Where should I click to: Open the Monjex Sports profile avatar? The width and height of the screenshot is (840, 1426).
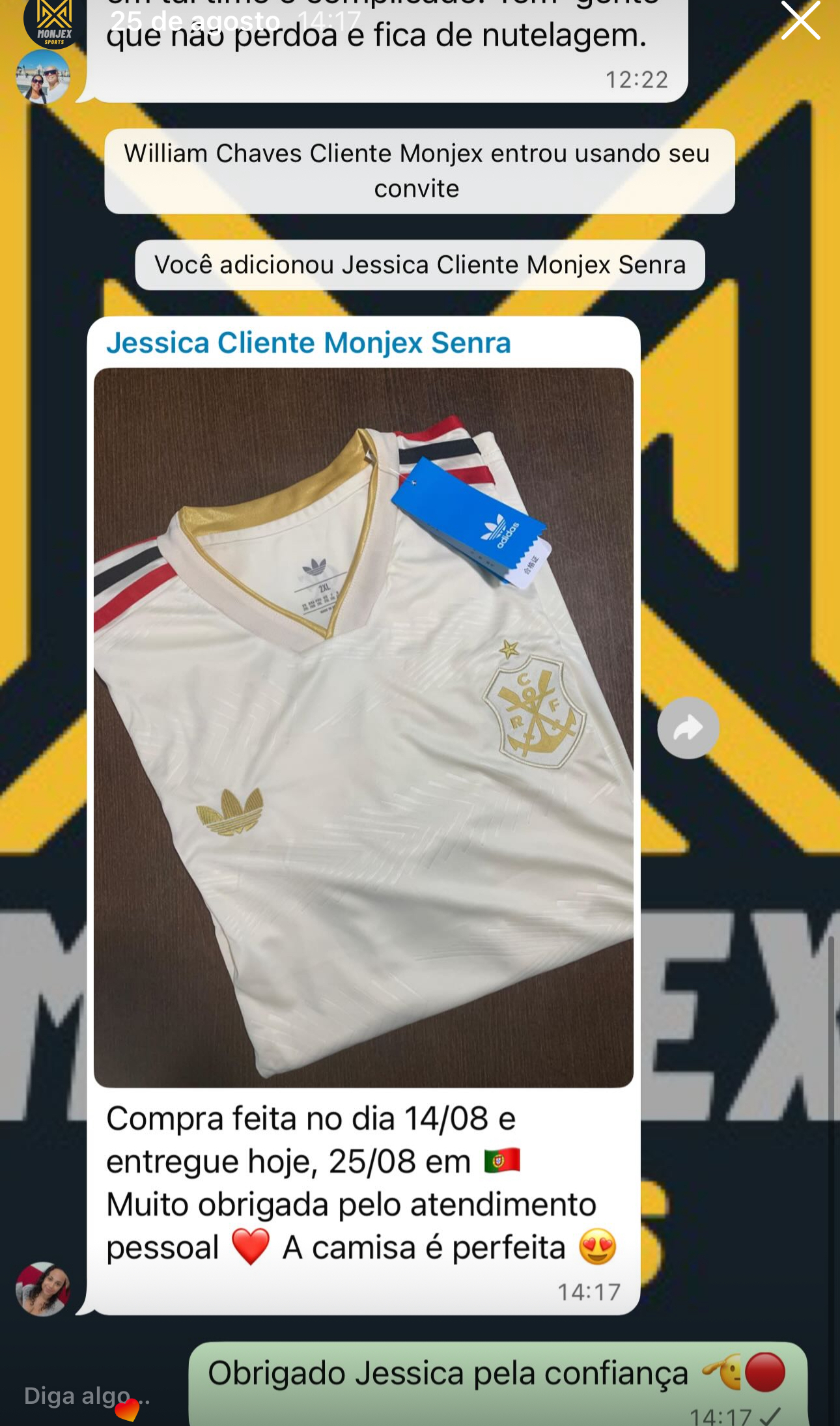(x=53, y=23)
